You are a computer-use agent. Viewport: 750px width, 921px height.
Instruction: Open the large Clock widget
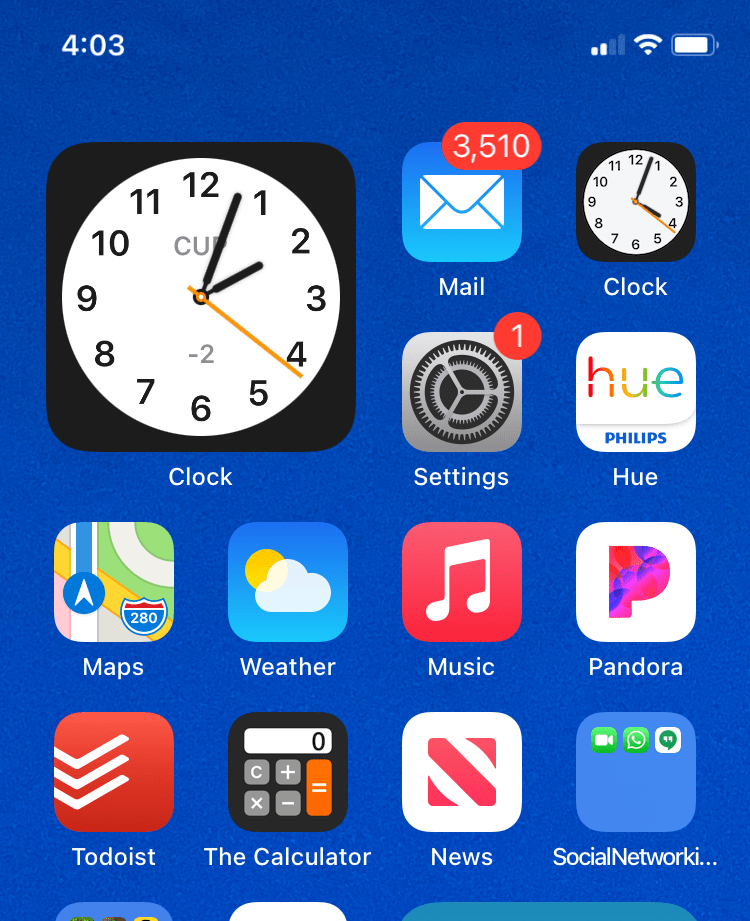[201, 297]
